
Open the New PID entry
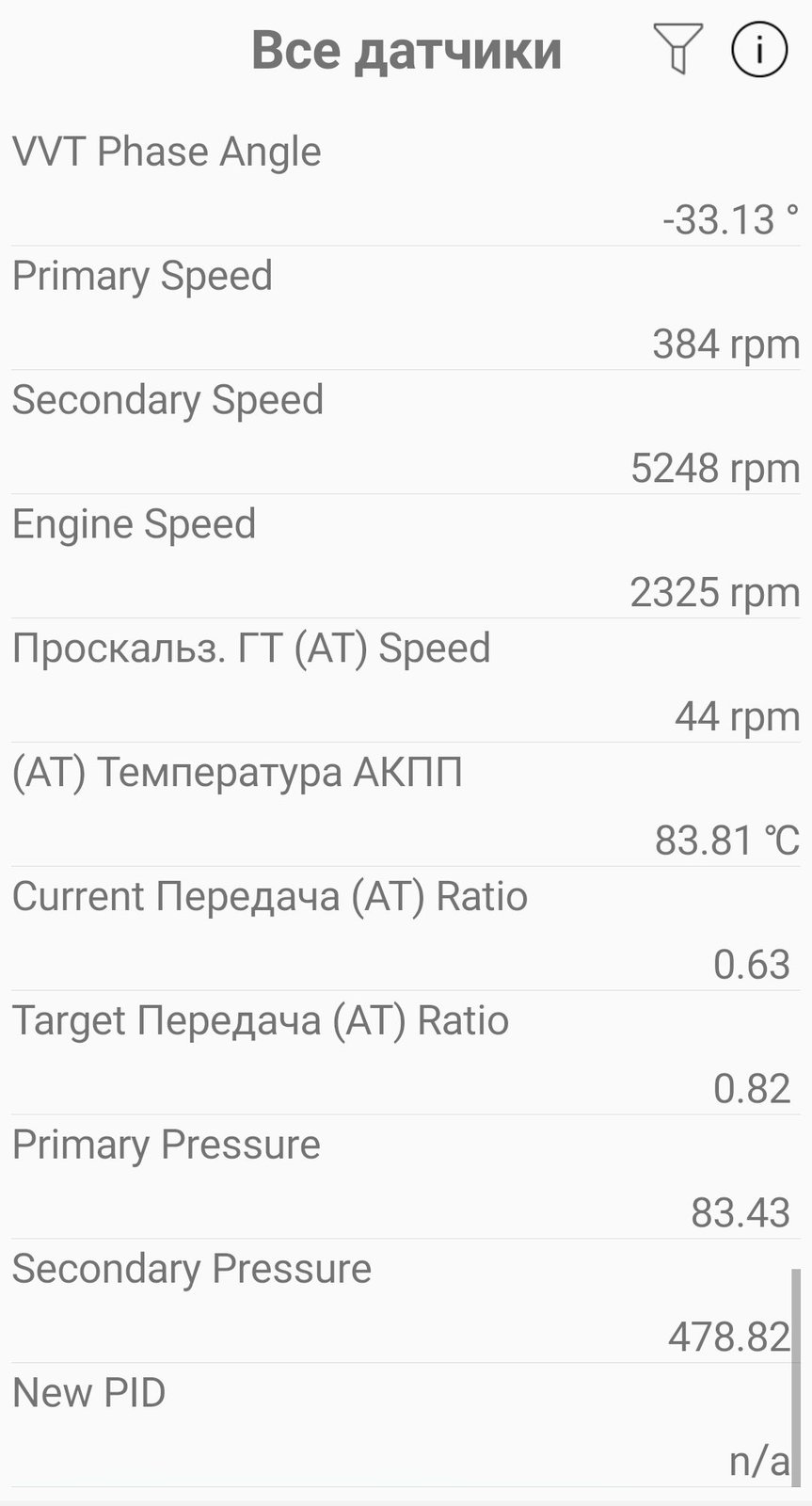tap(406, 1427)
